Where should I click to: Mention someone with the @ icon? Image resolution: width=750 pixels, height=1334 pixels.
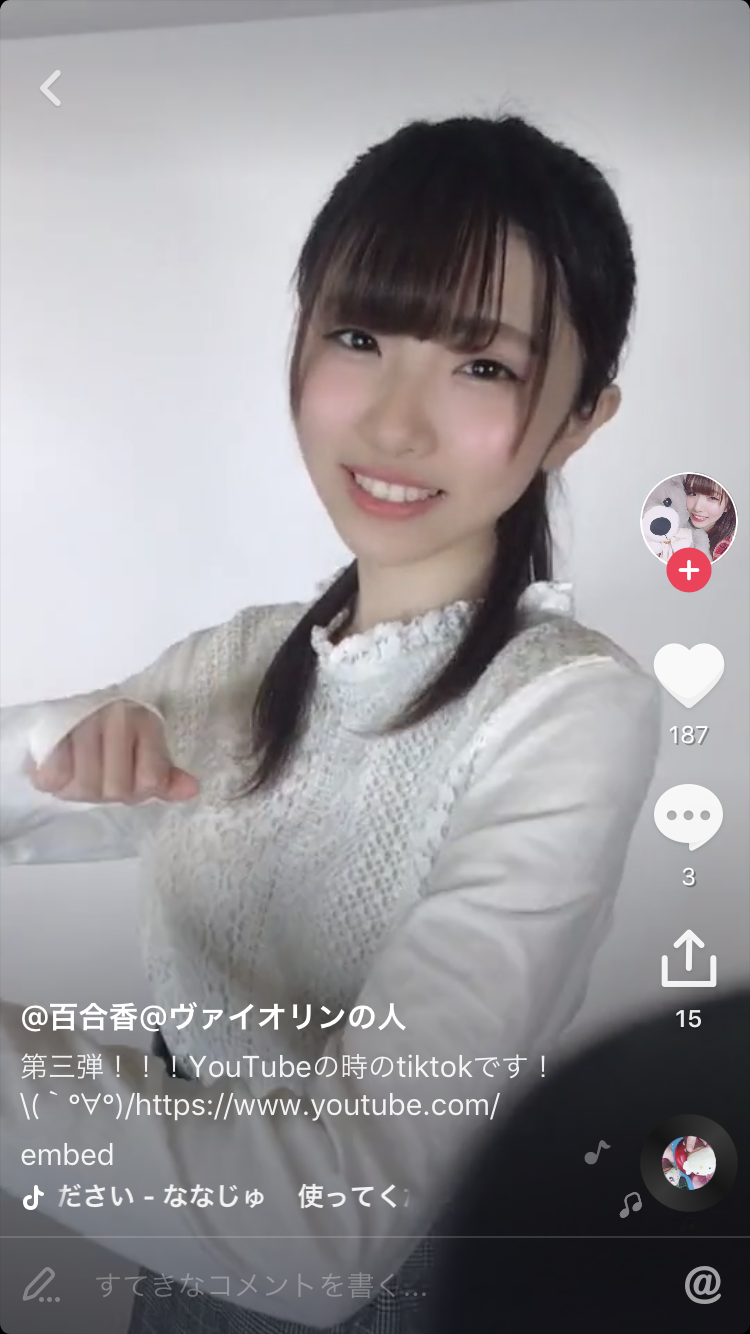tap(703, 1285)
